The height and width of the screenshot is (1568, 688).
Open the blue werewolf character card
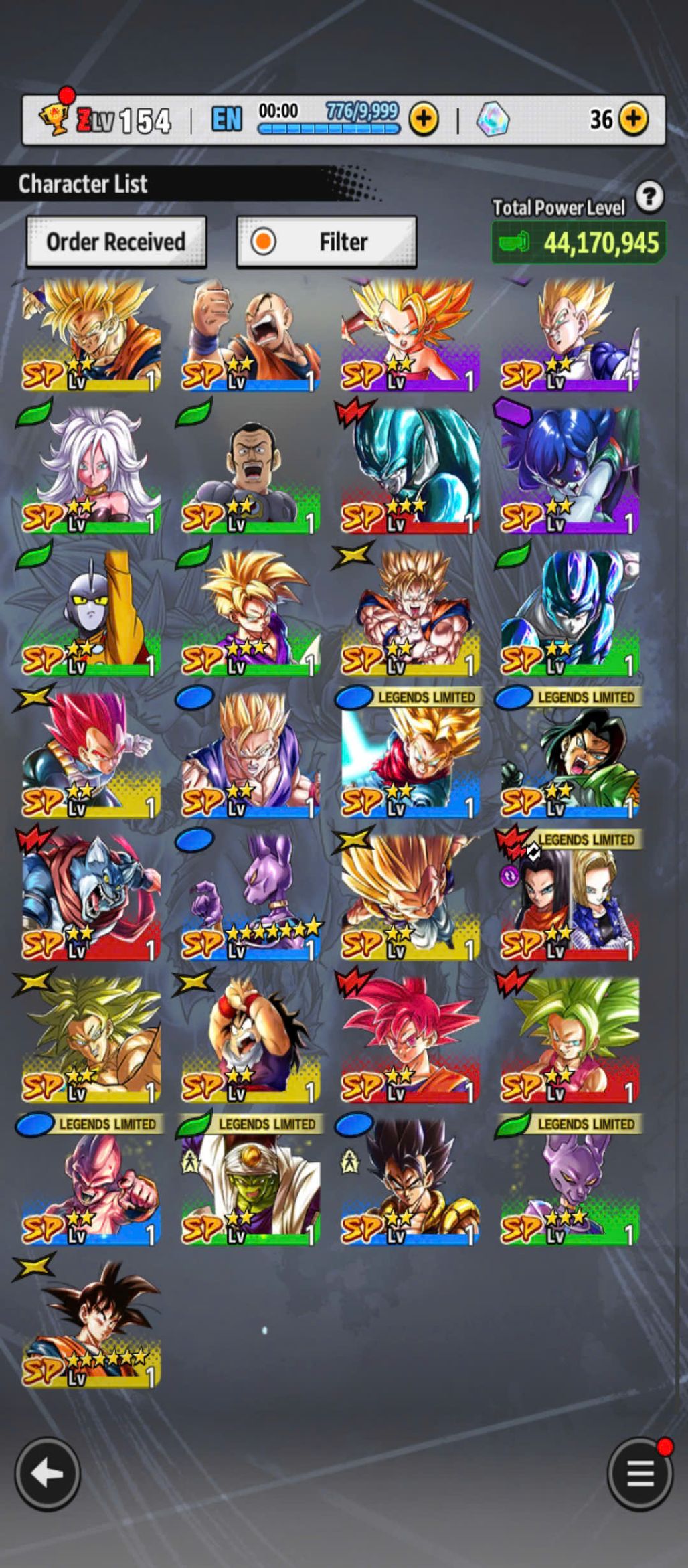coord(91,897)
